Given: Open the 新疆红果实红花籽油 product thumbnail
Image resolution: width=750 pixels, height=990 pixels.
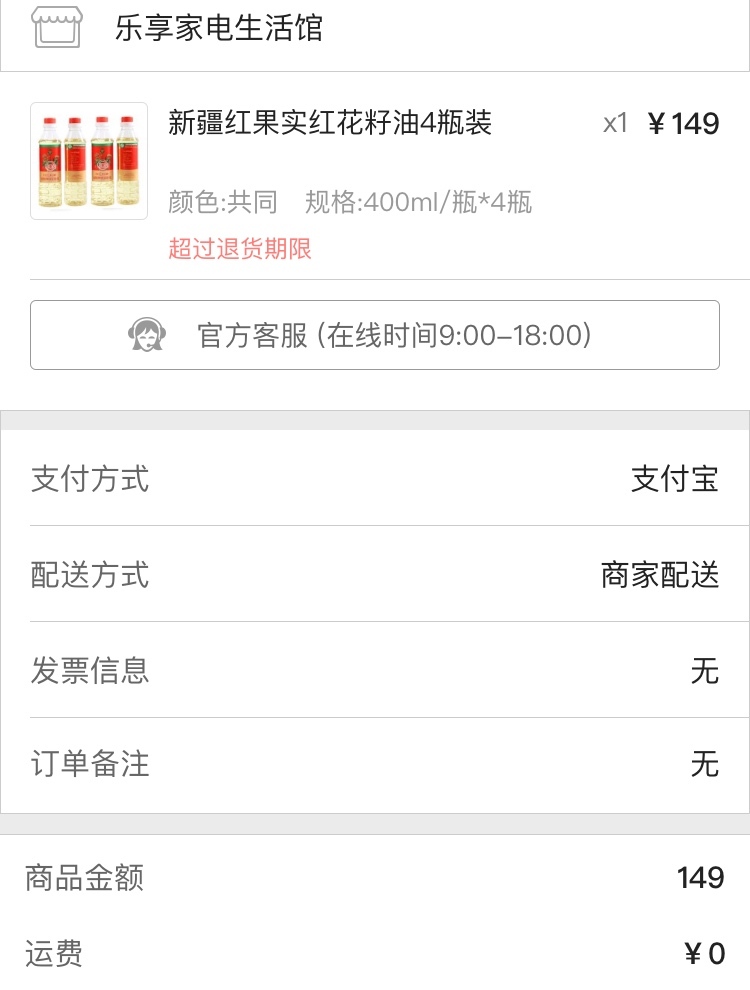Looking at the screenshot, I should [x=89, y=161].
